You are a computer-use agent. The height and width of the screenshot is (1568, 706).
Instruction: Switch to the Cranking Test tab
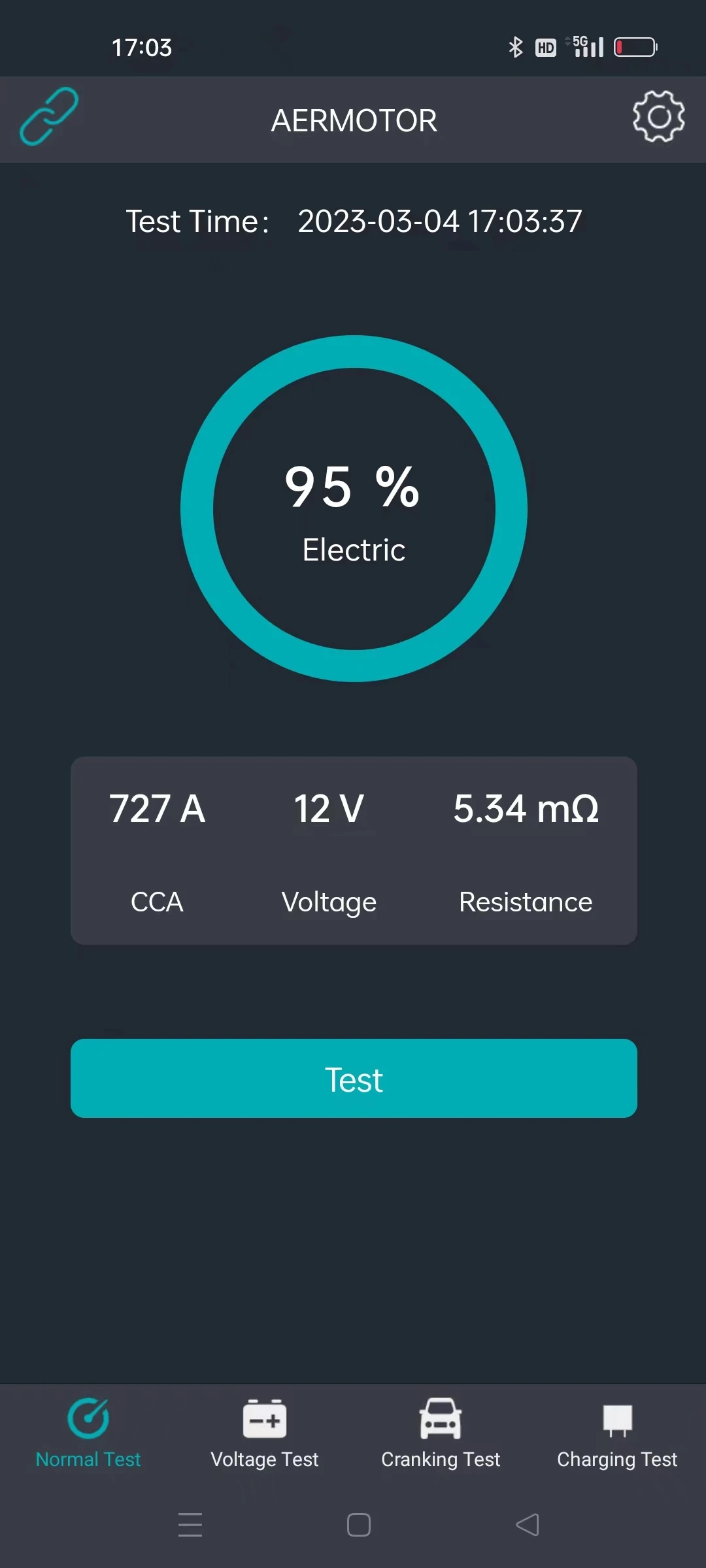441,1433
